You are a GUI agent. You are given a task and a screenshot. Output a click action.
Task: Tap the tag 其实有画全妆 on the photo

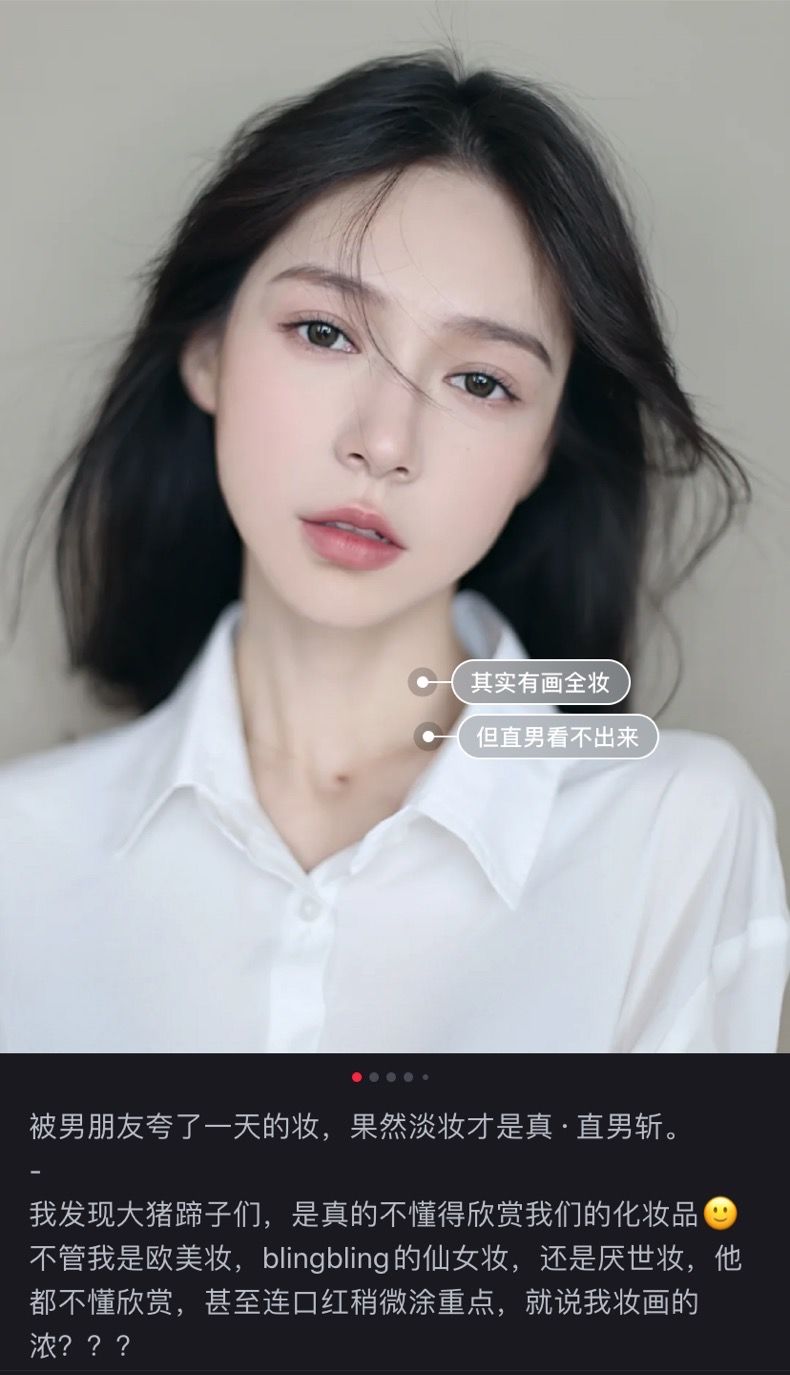click(x=540, y=683)
